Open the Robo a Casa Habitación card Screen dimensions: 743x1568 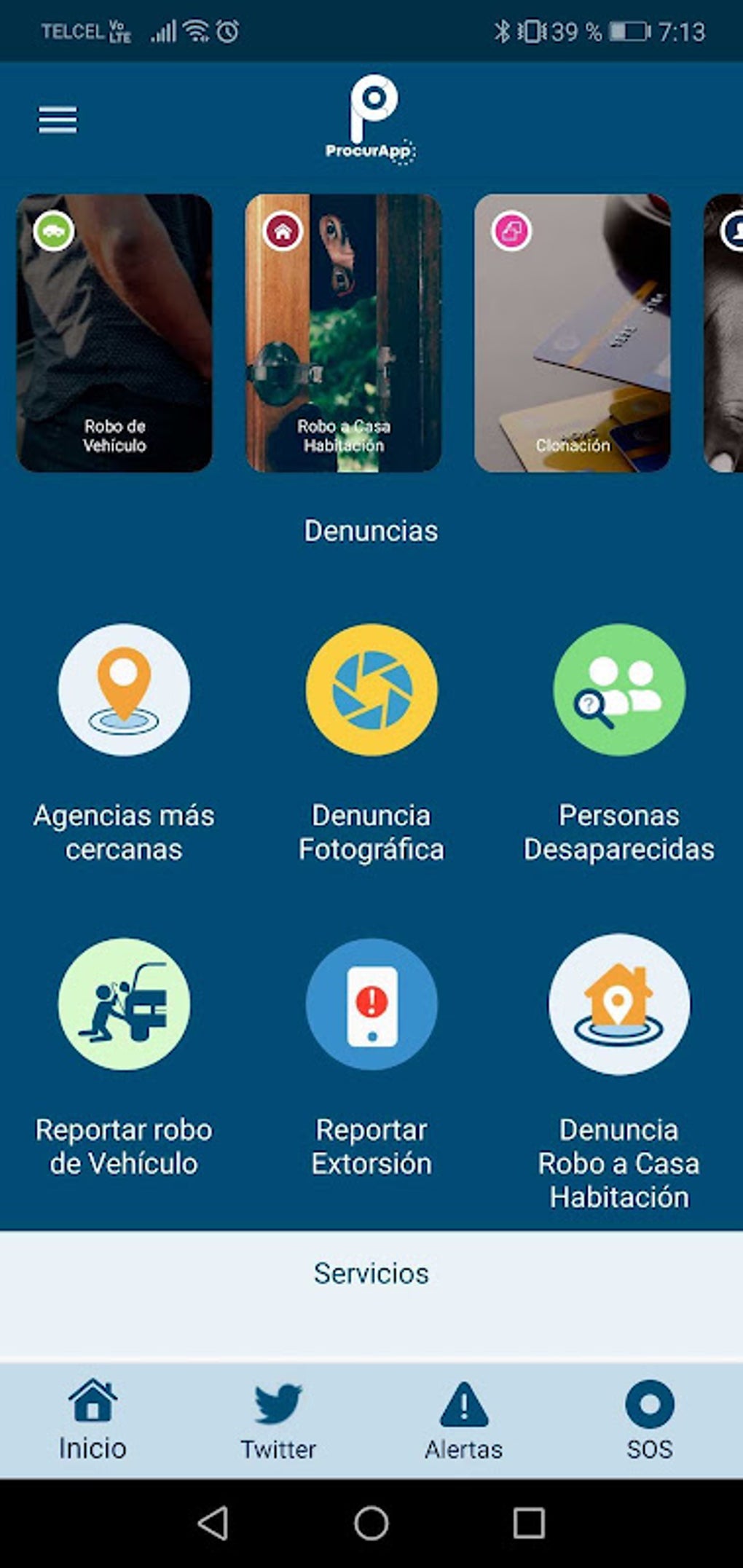click(343, 333)
